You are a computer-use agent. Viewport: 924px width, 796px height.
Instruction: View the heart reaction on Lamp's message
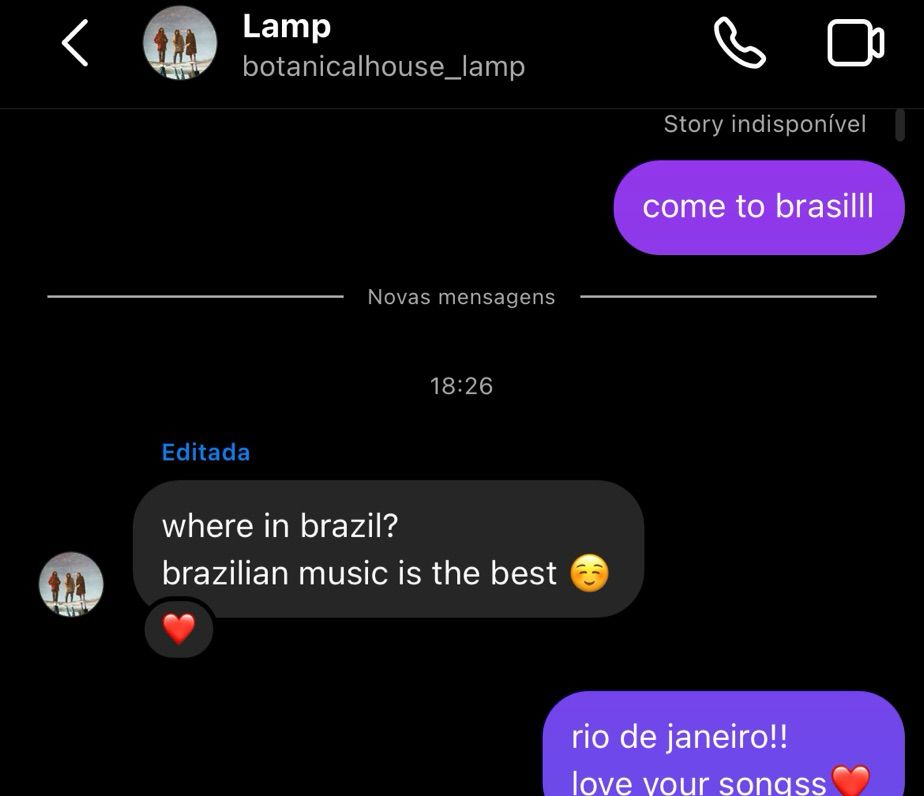(179, 629)
